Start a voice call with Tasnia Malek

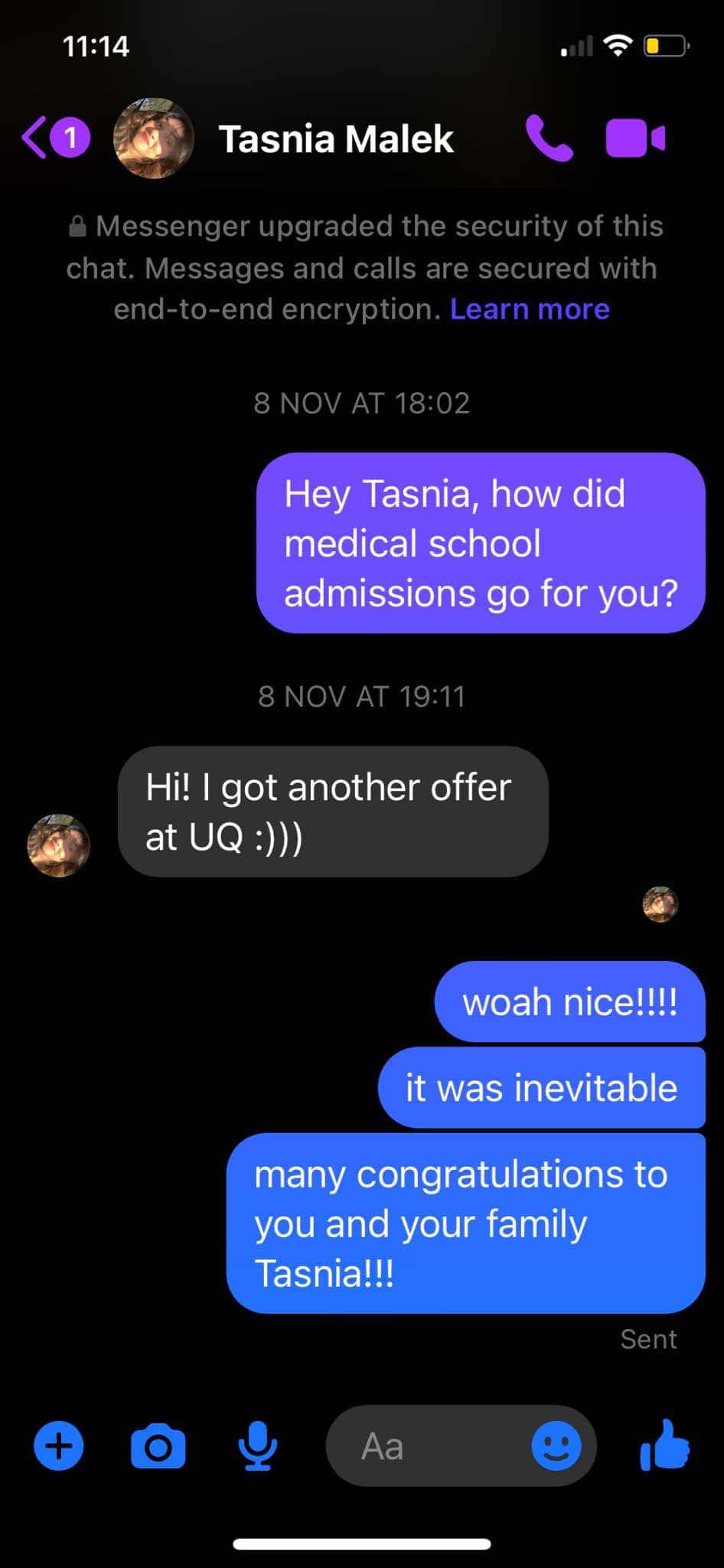click(549, 139)
